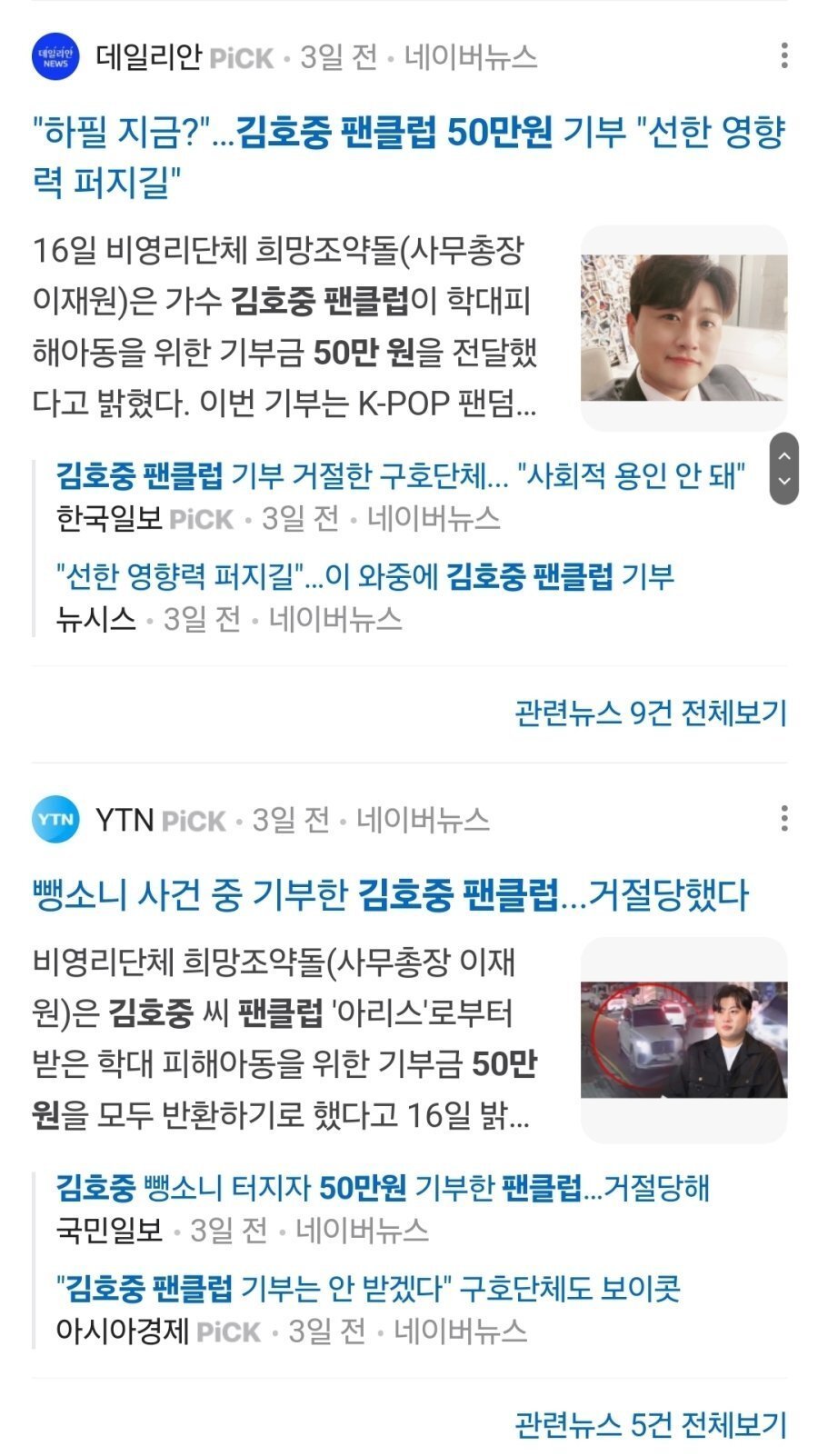The image size is (818, 1456).
Task: Open the 아시아경제 article "구호단체도 보이콧"
Action: [367, 1288]
